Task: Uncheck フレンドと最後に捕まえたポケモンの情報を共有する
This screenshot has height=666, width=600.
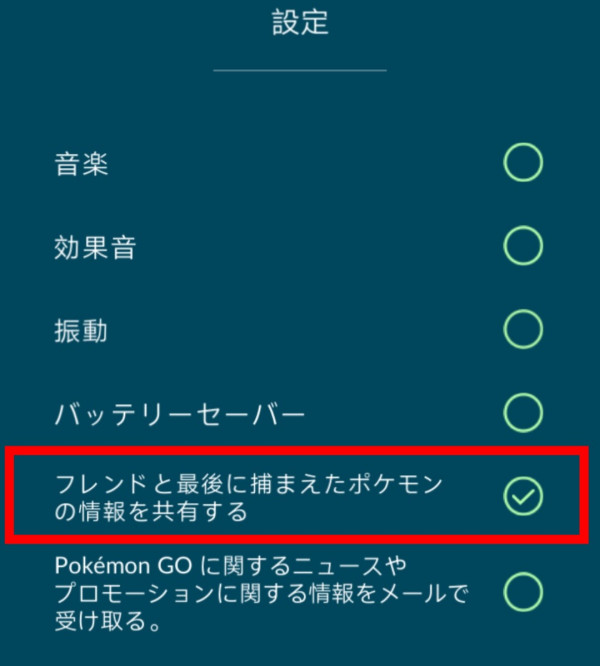Action: (522, 496)
